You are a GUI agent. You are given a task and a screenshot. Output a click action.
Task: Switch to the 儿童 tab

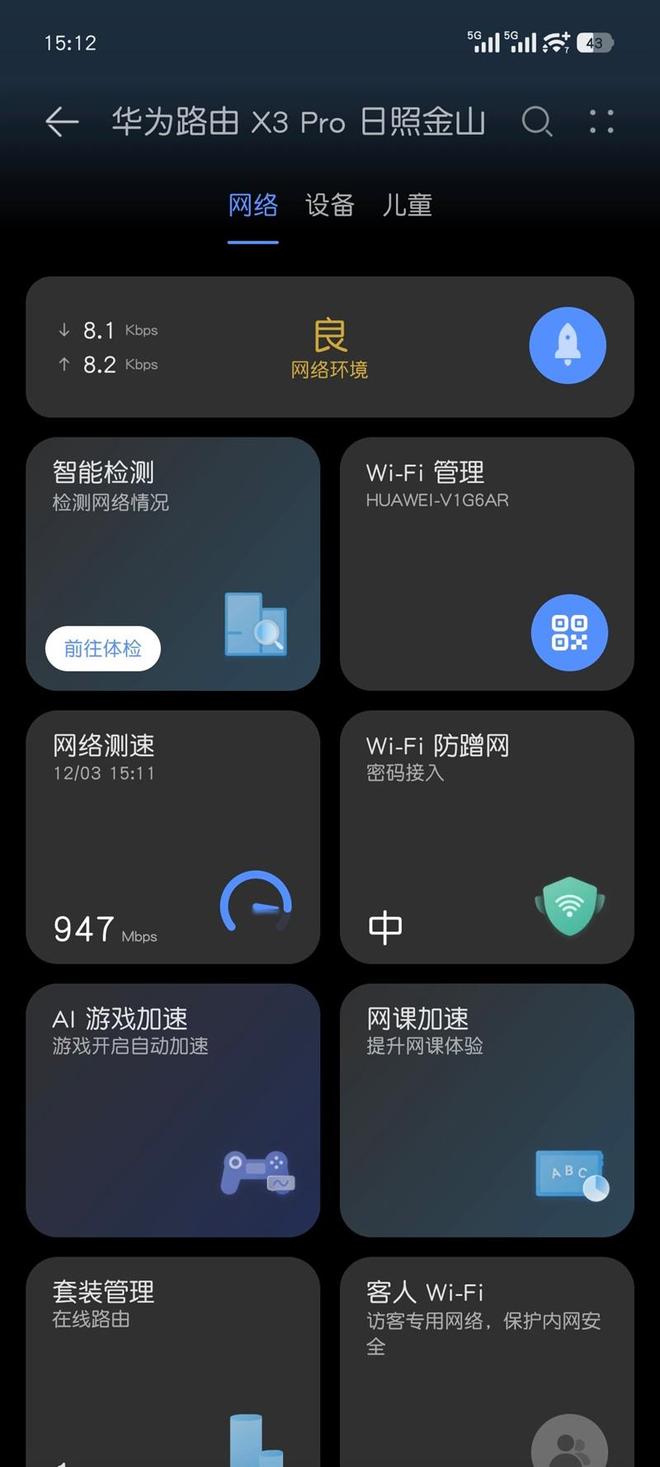[x=407, y=205]
